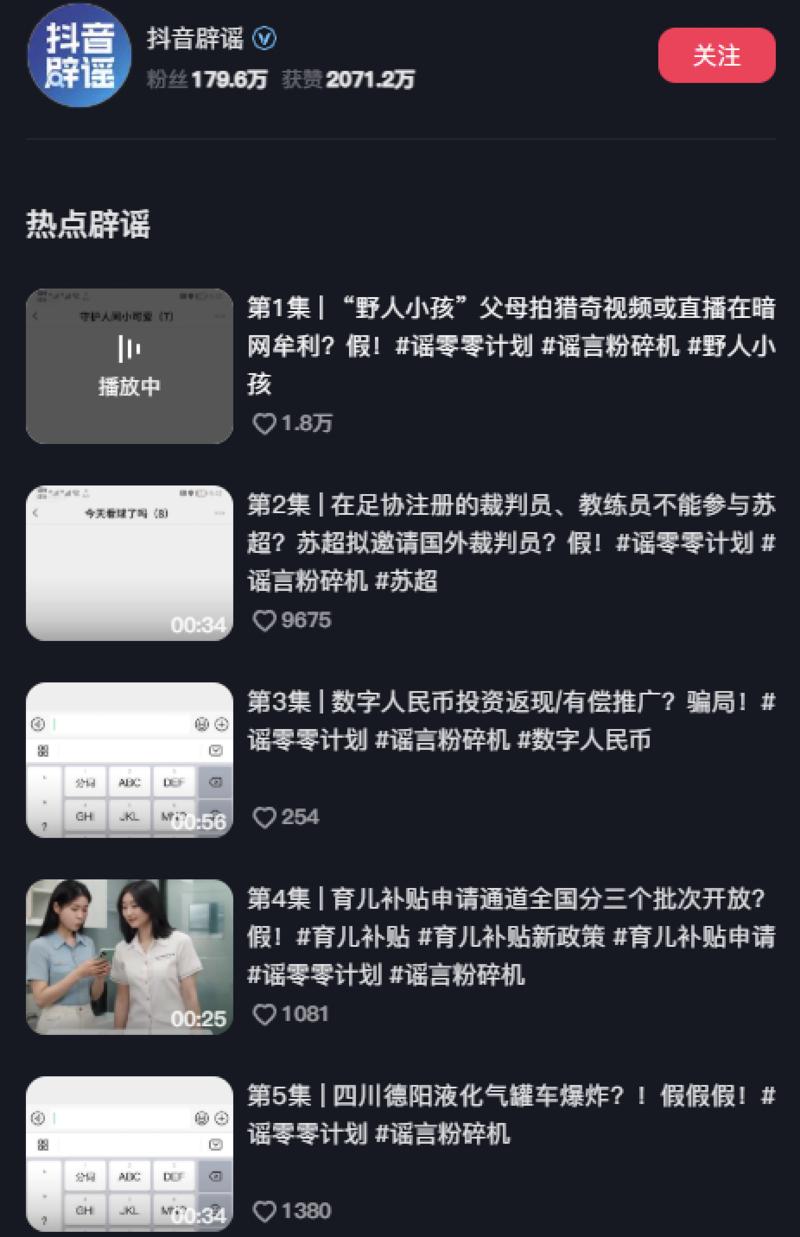Like episode 4 with 1081 likes
This screenshot has height=1237, width=800.
(x=264, y=1015)
